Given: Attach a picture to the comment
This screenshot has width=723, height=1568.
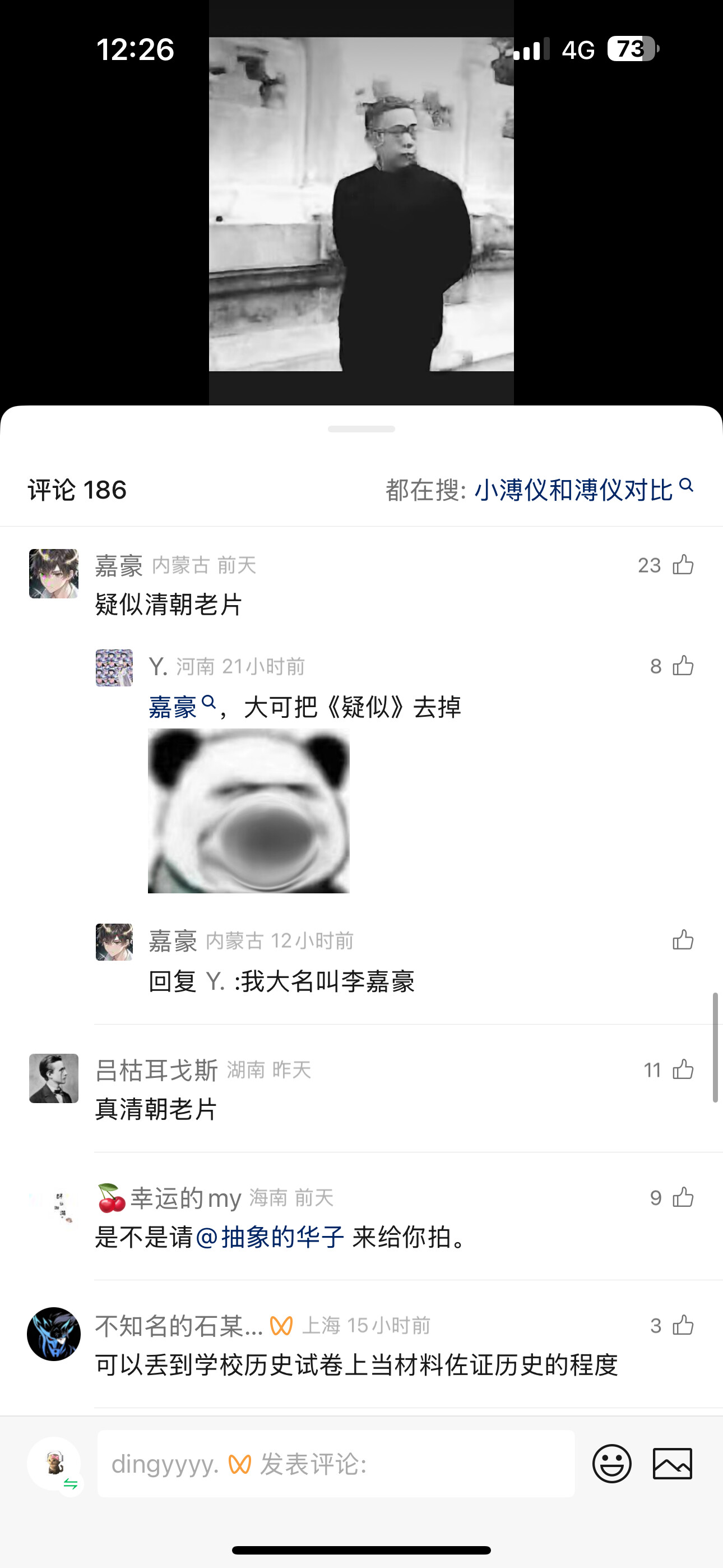Looking at the screenshot, I should point(672,1464).
